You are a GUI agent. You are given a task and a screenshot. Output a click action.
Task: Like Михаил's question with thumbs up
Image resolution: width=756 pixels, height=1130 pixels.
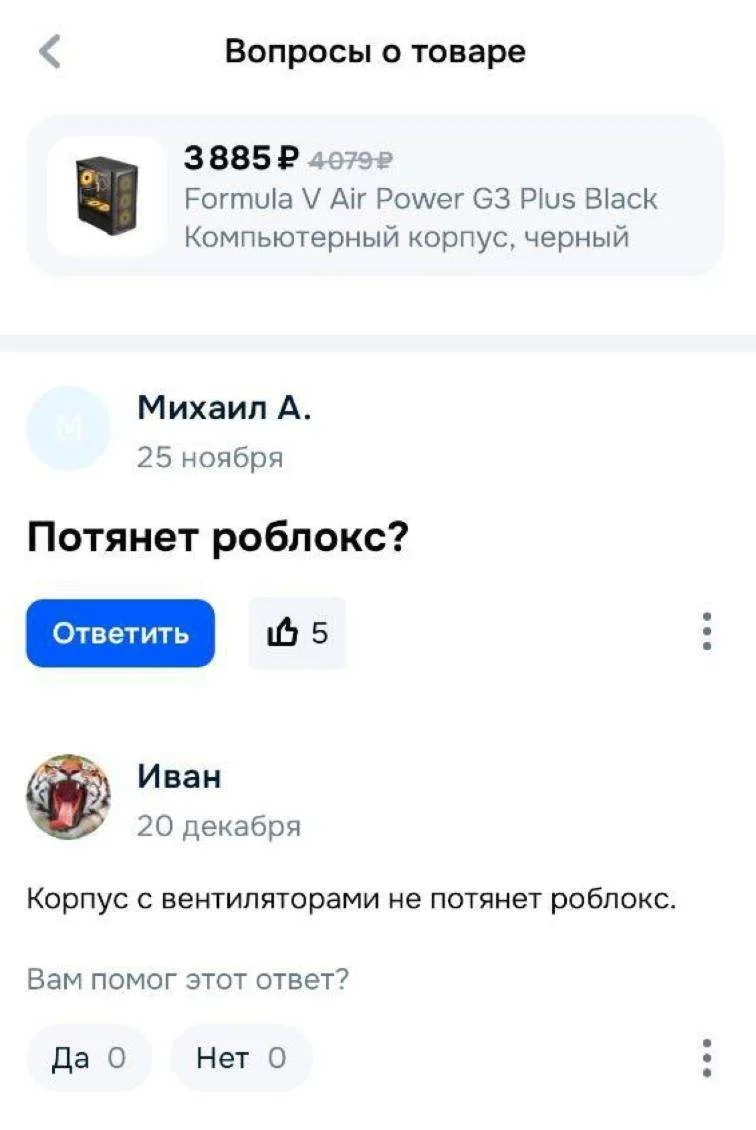pyautogui.click(x=297, y=633)
